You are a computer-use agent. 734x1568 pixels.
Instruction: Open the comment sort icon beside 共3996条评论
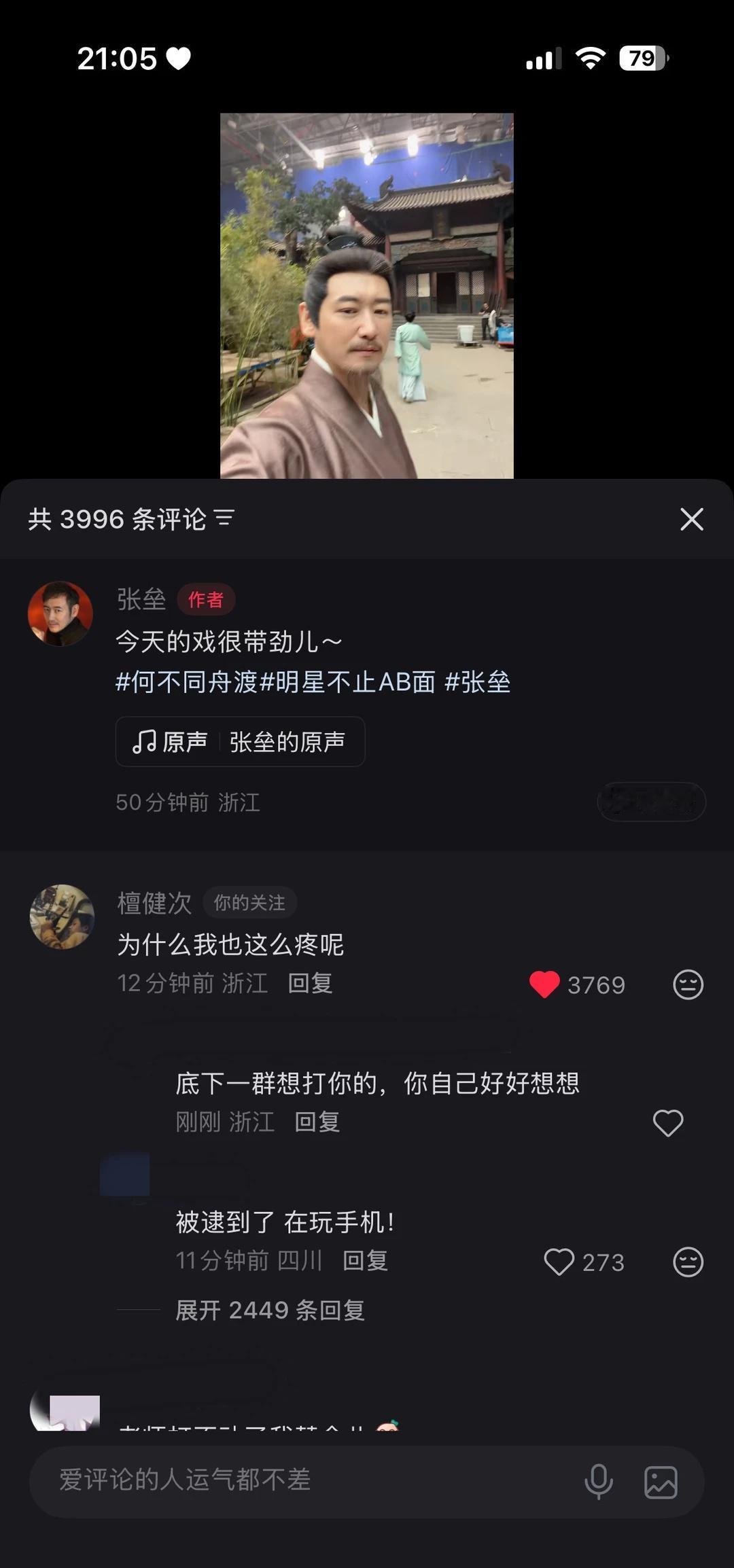point(224,518)
